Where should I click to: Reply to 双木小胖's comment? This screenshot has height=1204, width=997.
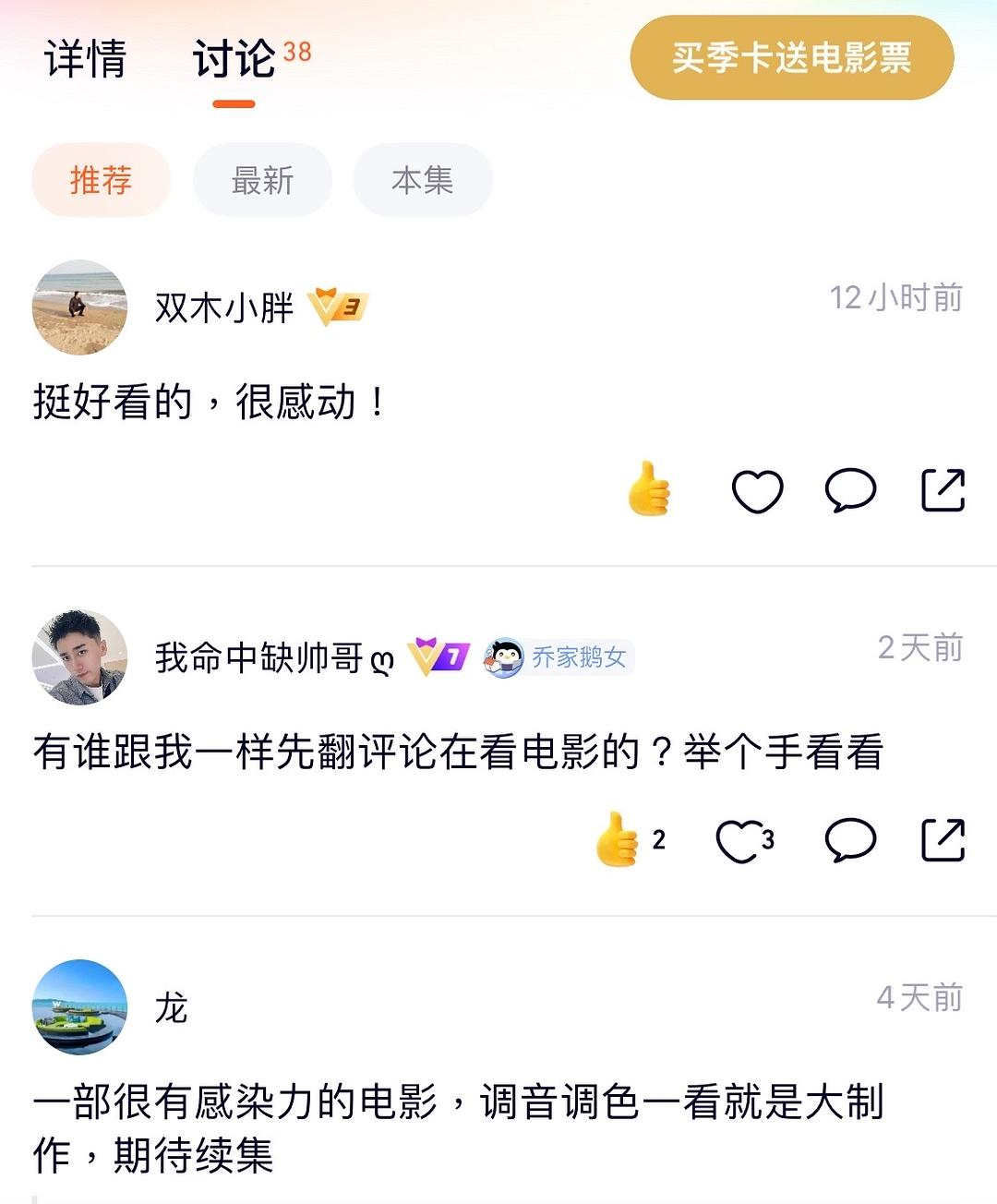pyautogui.click(x=849, y=489)
